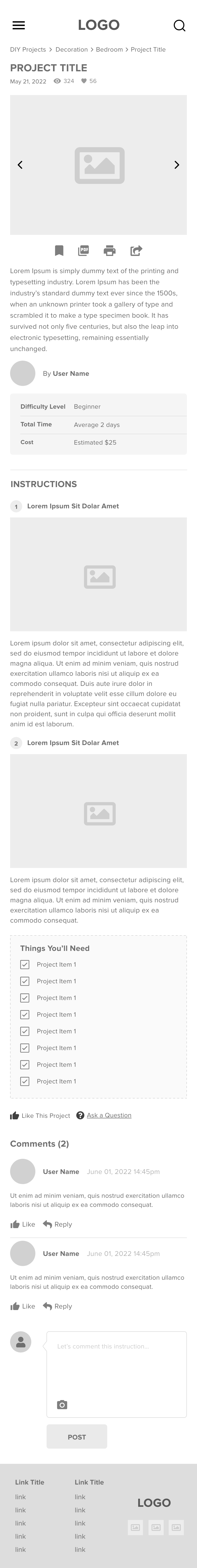Open the Decoration breadcrumb
This screenshot has width=197, height=1568.
tap(71, 49)
